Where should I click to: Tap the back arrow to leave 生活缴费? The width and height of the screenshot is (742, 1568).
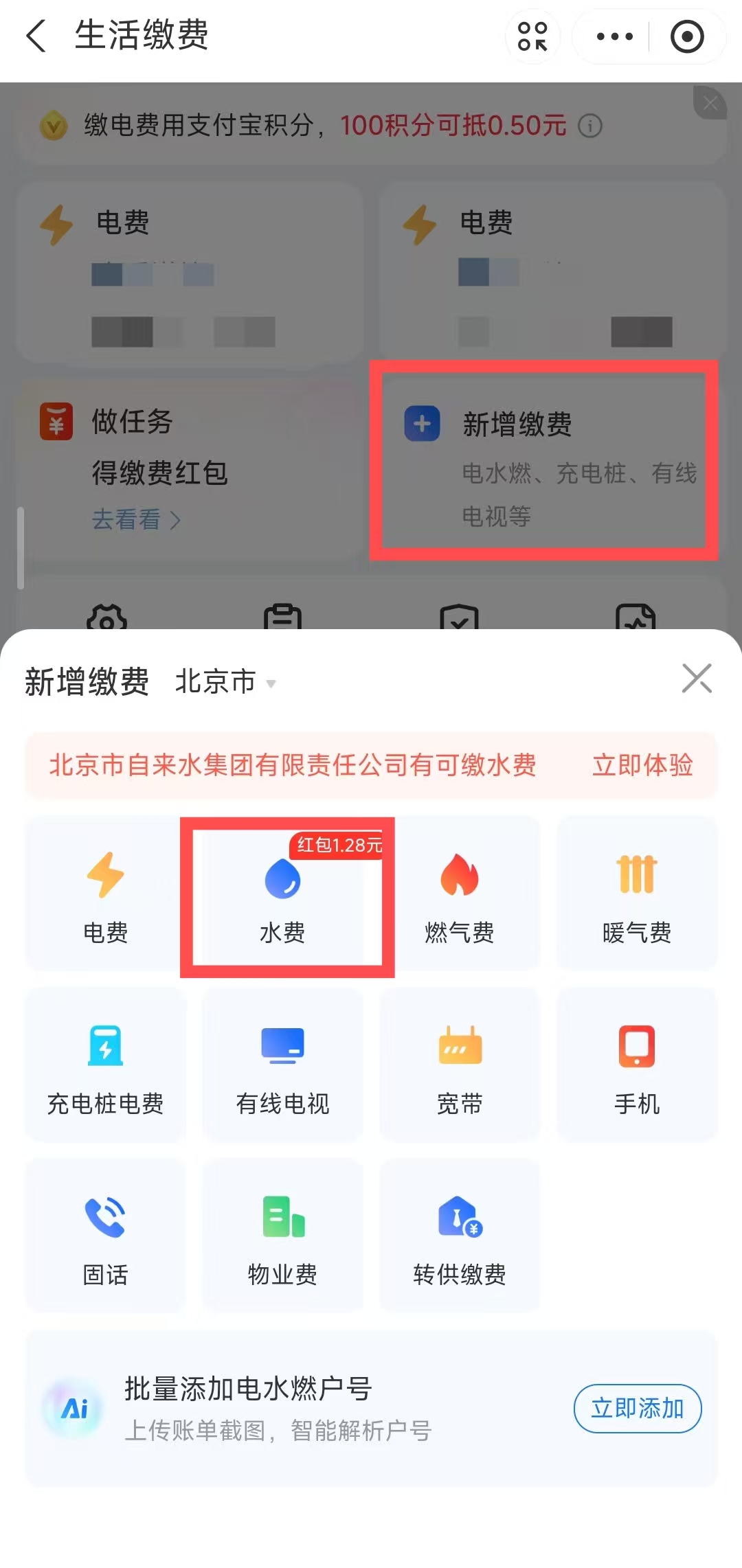click(x=35, y=36)
